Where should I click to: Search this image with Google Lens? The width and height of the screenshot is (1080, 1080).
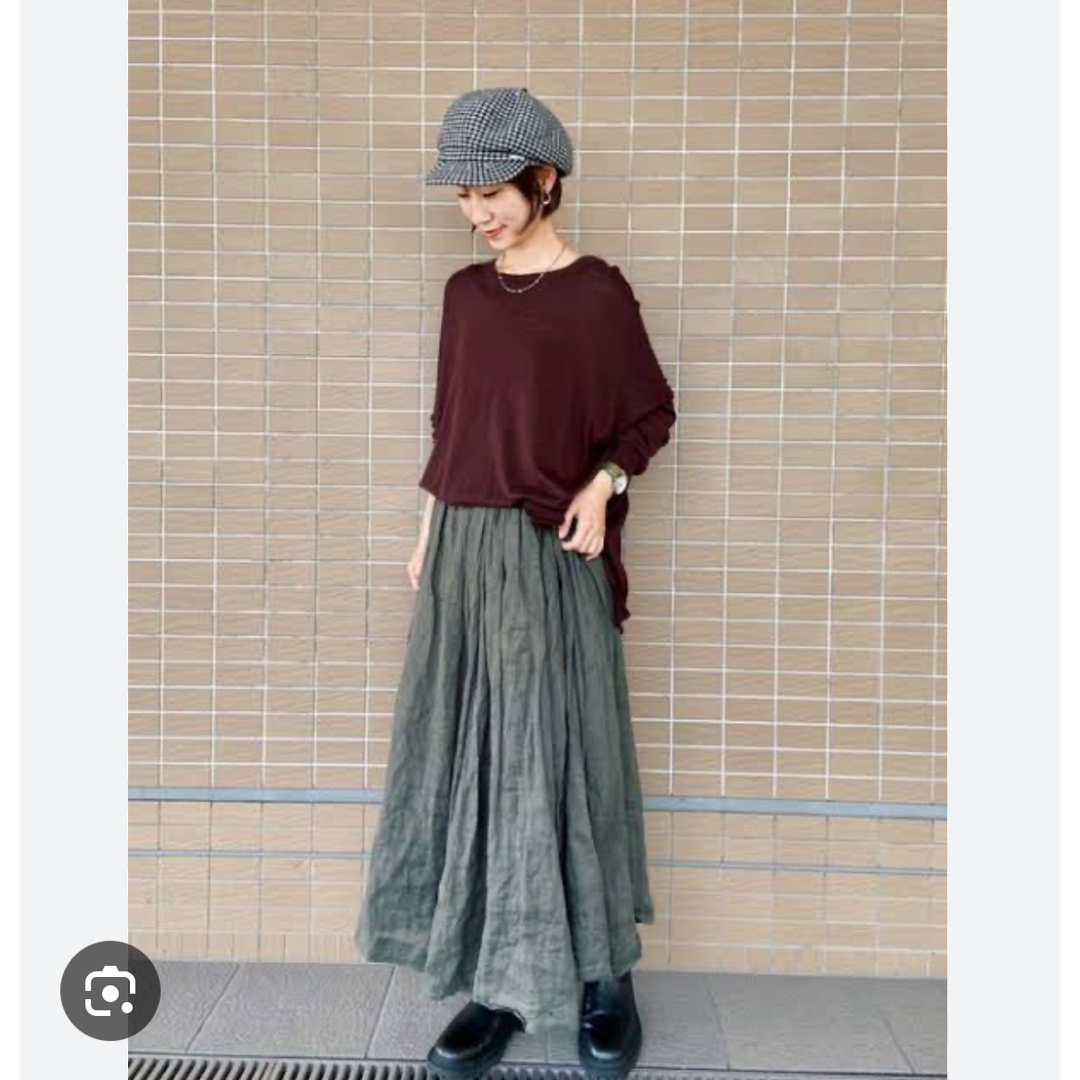coord(110,990)
